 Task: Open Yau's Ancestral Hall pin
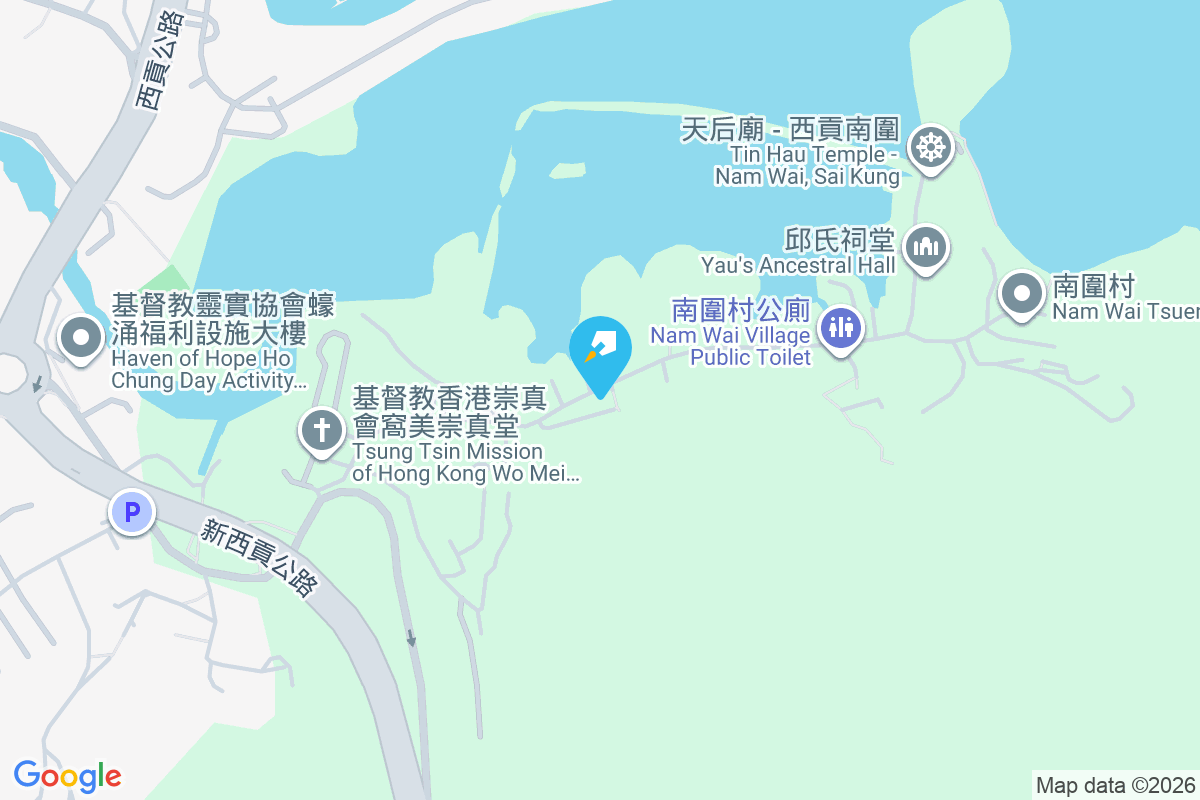tap(926, 245)
